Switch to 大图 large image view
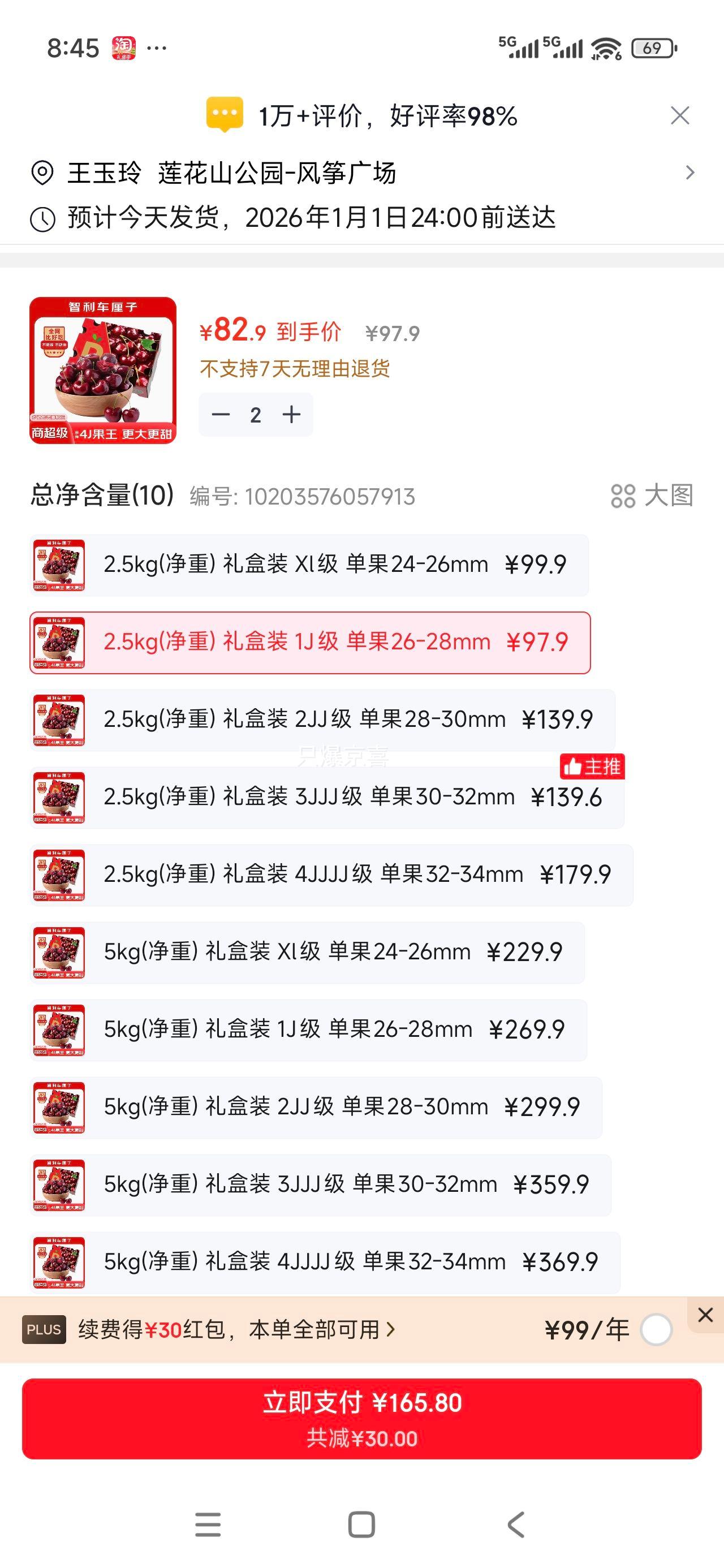Screen dimensions: 724x1568 point(652,496)
